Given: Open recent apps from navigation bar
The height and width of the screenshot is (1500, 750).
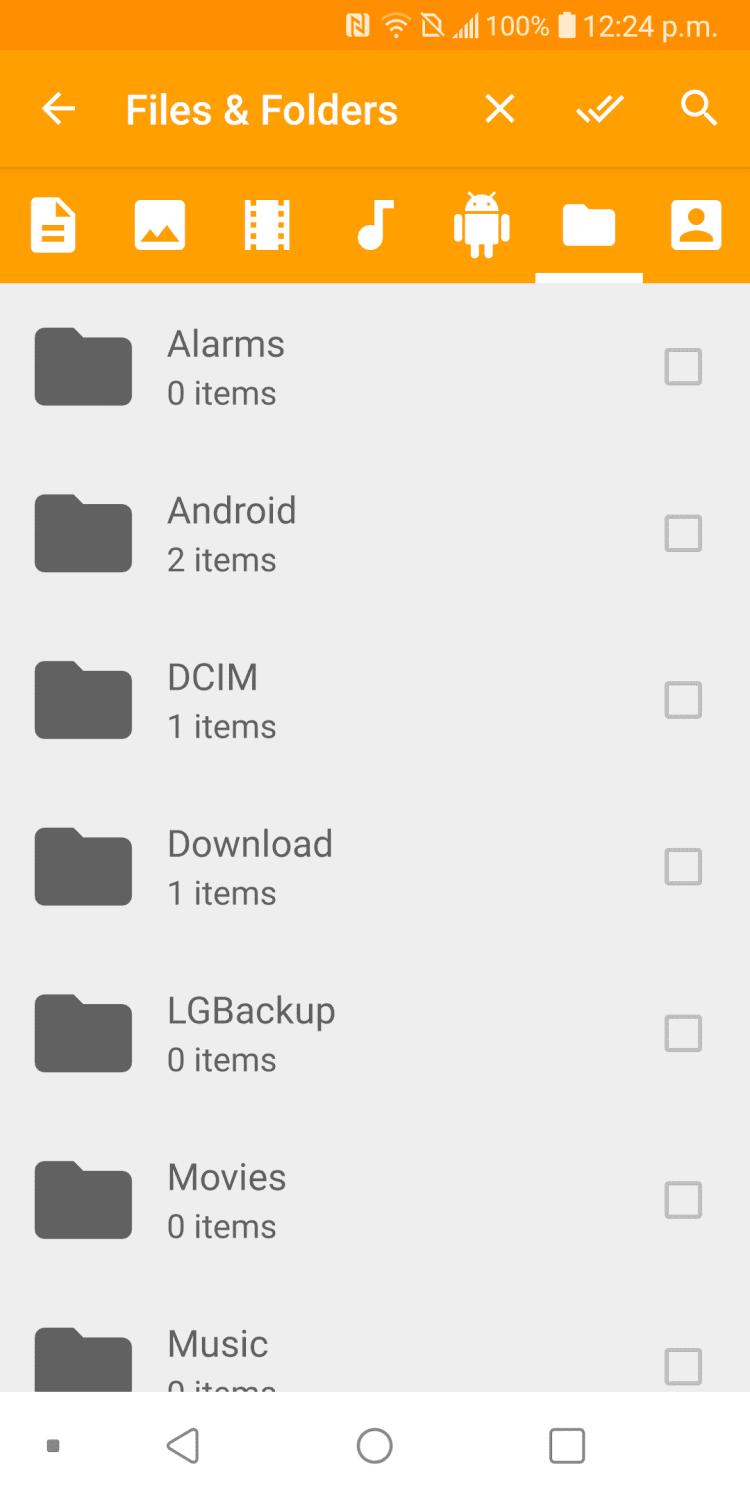Looking at the screenshot, I should click(x=567, y=1446).
